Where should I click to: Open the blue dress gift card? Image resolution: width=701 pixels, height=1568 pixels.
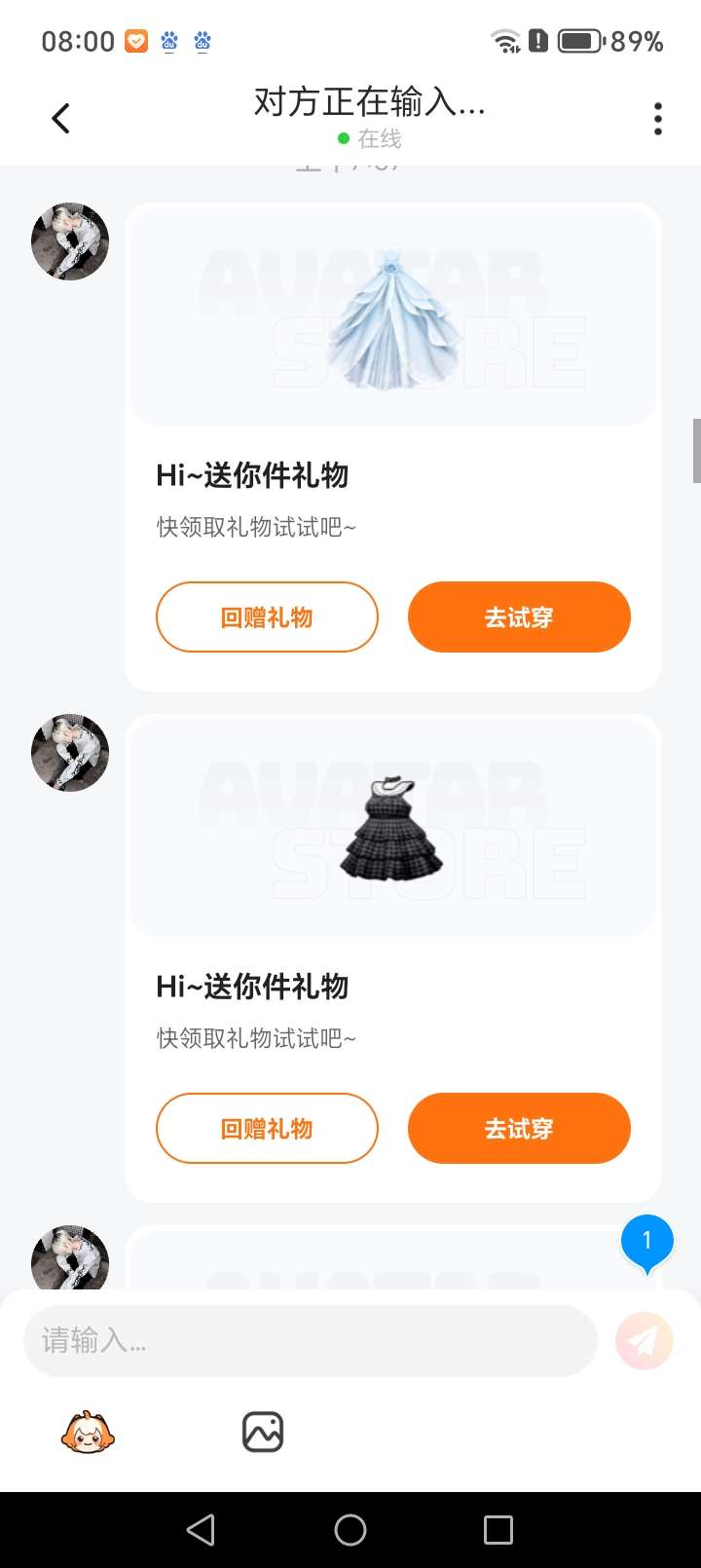tap(392, 317)
